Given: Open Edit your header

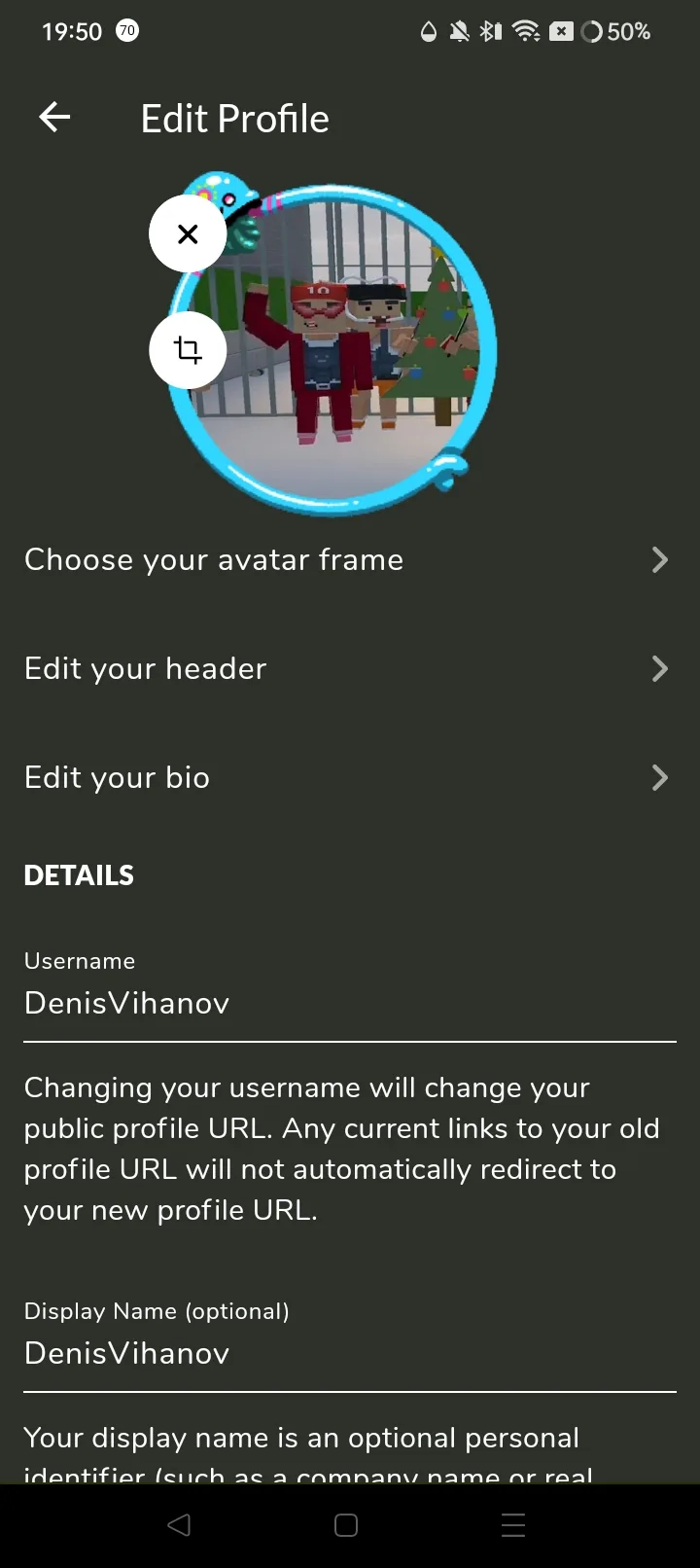Looking at the screenshot, I should 349,669.
